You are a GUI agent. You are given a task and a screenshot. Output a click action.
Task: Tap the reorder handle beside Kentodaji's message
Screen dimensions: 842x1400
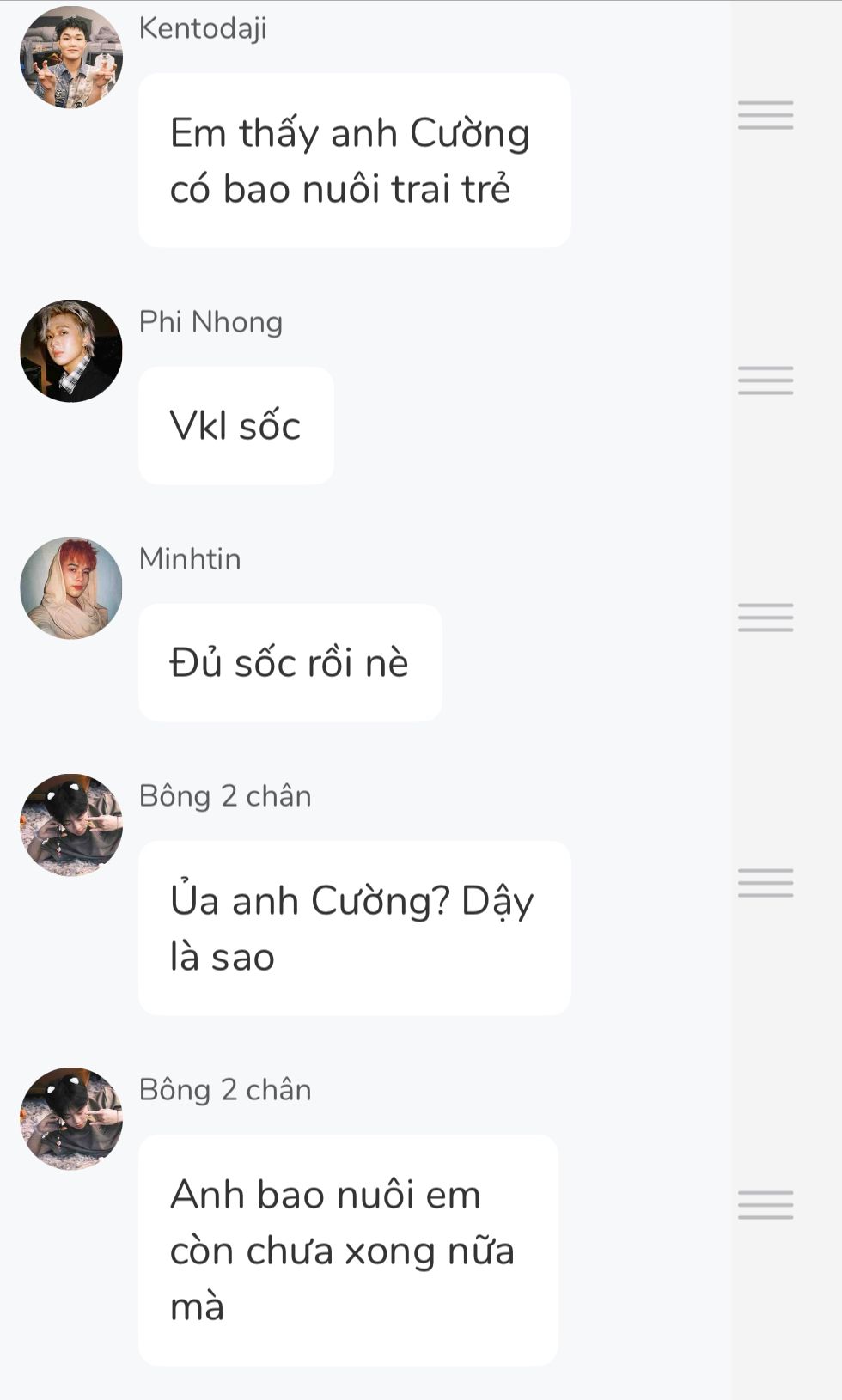point(765,115)
